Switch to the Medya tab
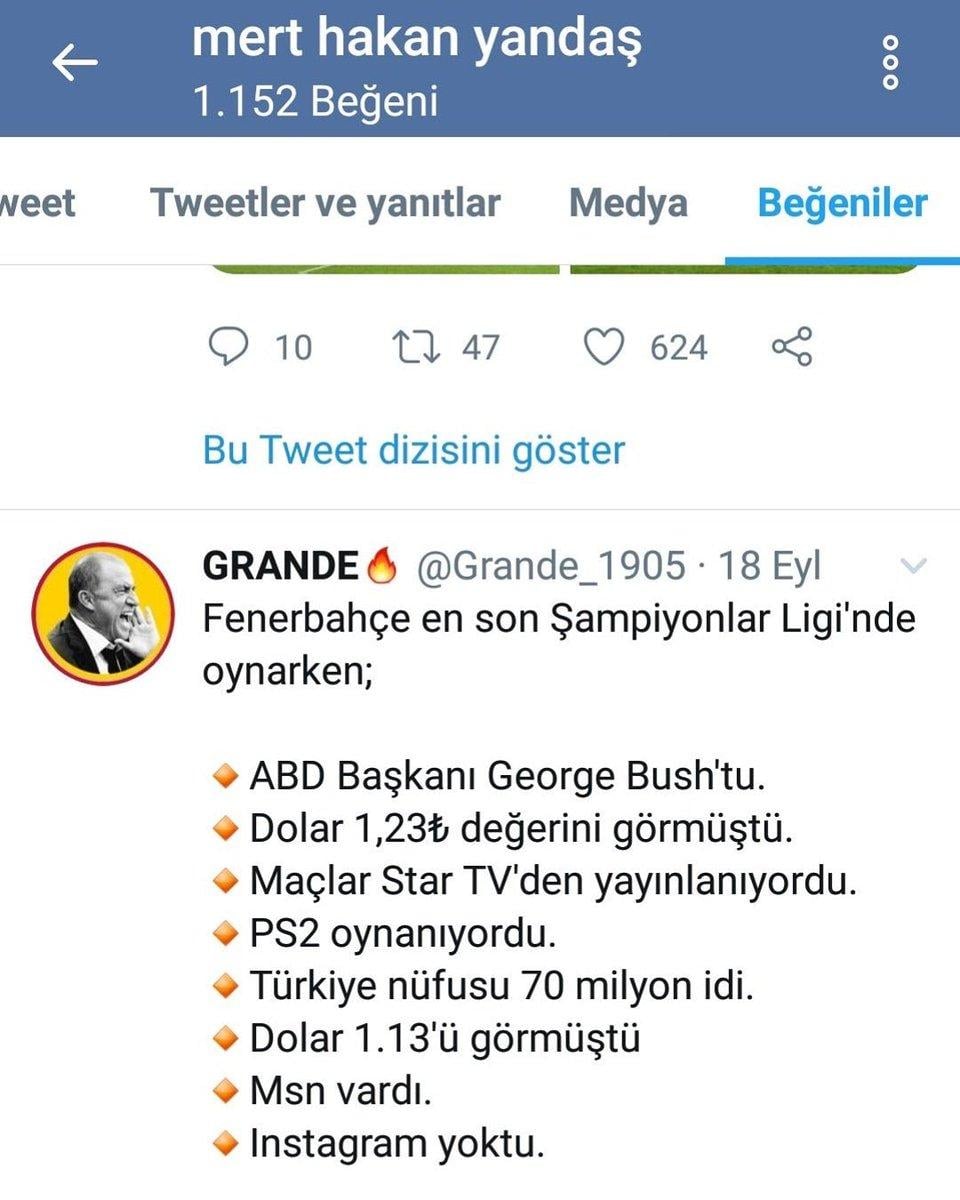 coord(629,203)
